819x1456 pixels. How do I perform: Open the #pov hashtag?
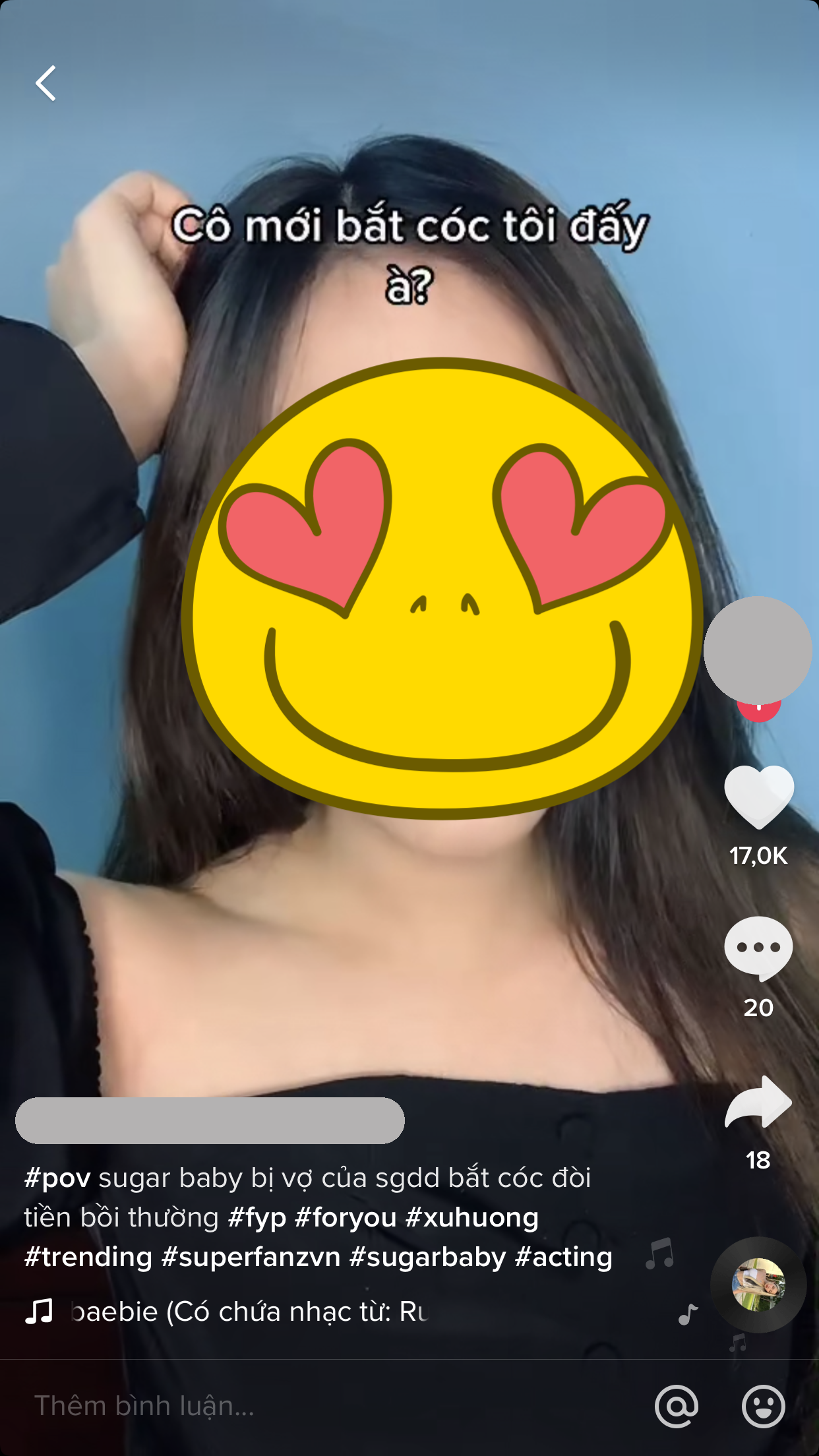[x=57, y=1178]
